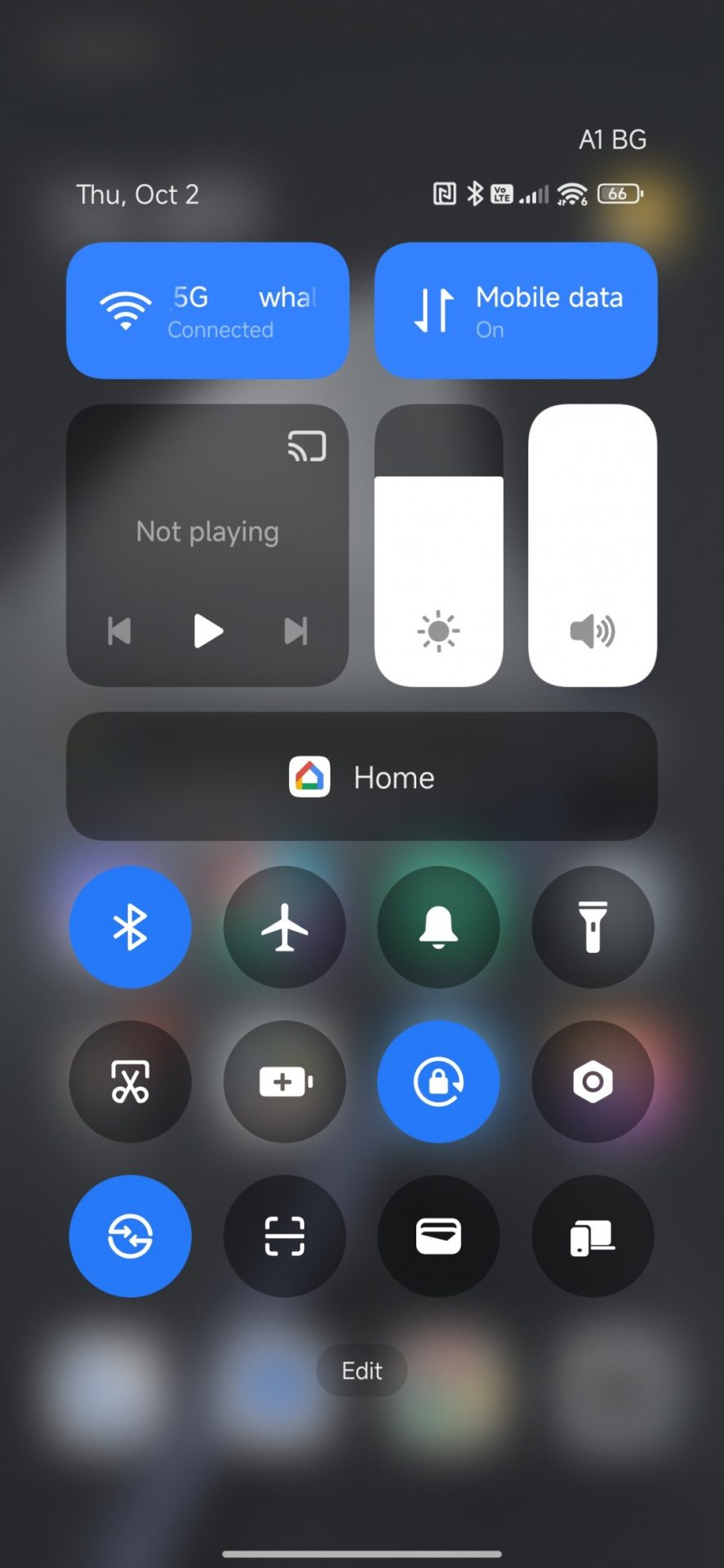Open the cast devices tile
This screenshot has width=724, height=1568.
(x=593, y=1236)
